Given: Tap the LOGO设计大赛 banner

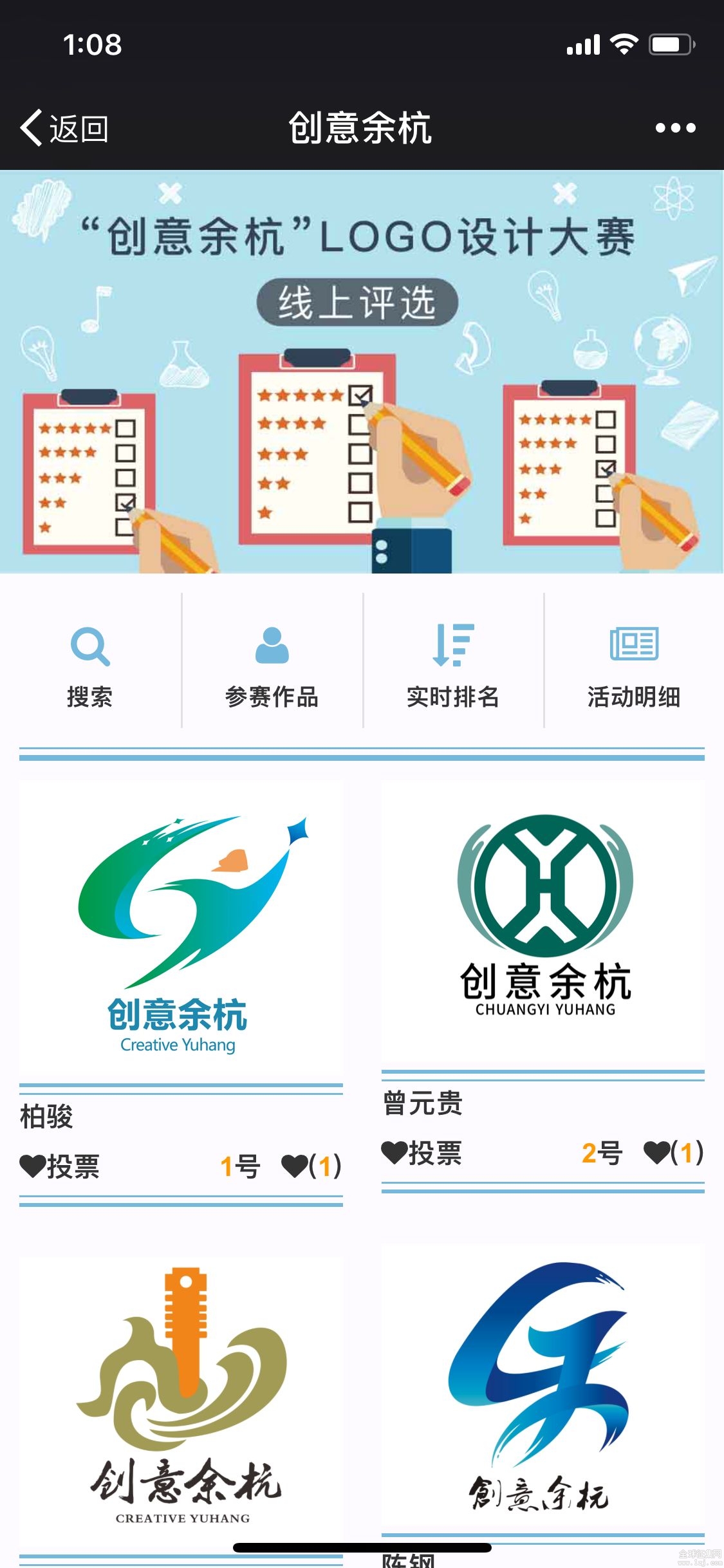Looking at the screenshot, I should [x=362, y=372].
